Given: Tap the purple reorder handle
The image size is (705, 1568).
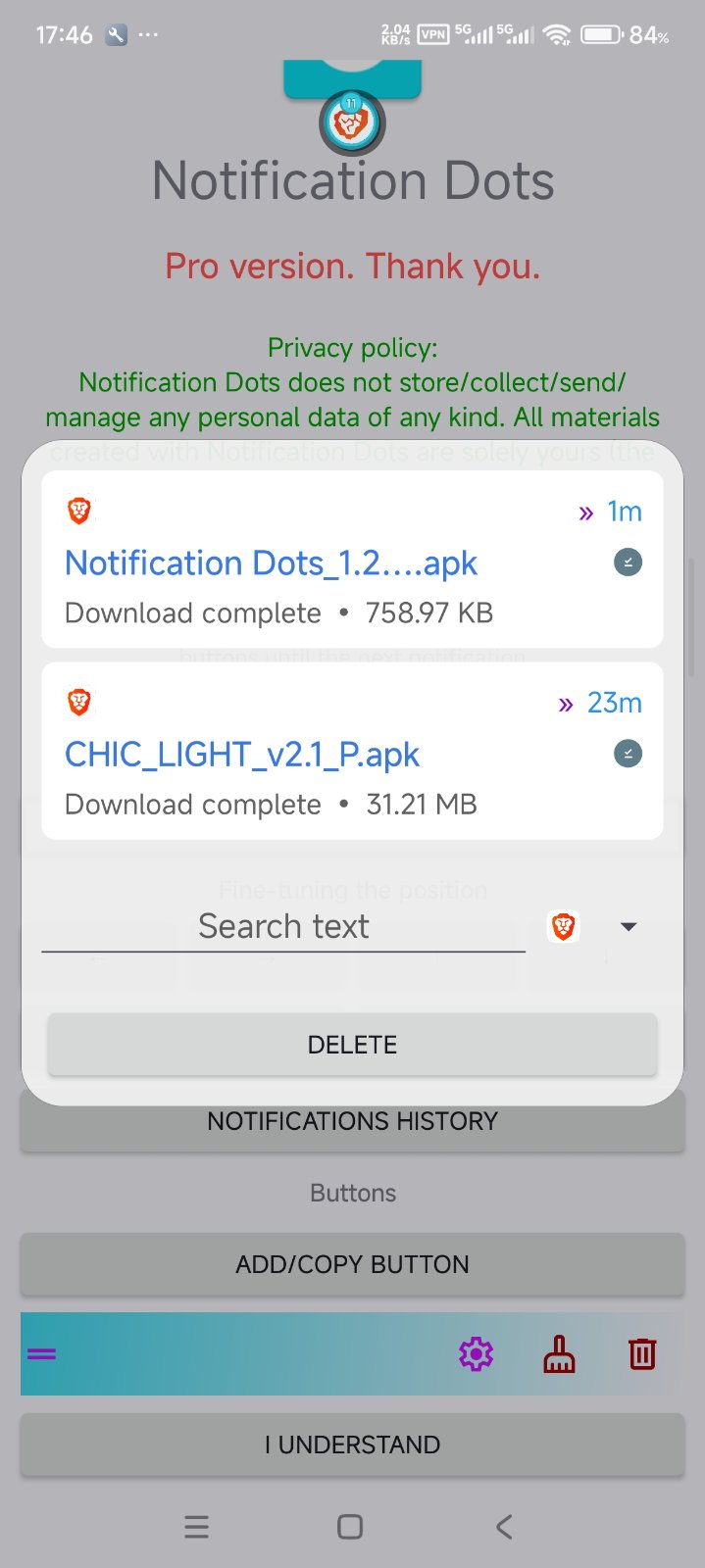Looking at the screenshot, I should point(41,1354).
